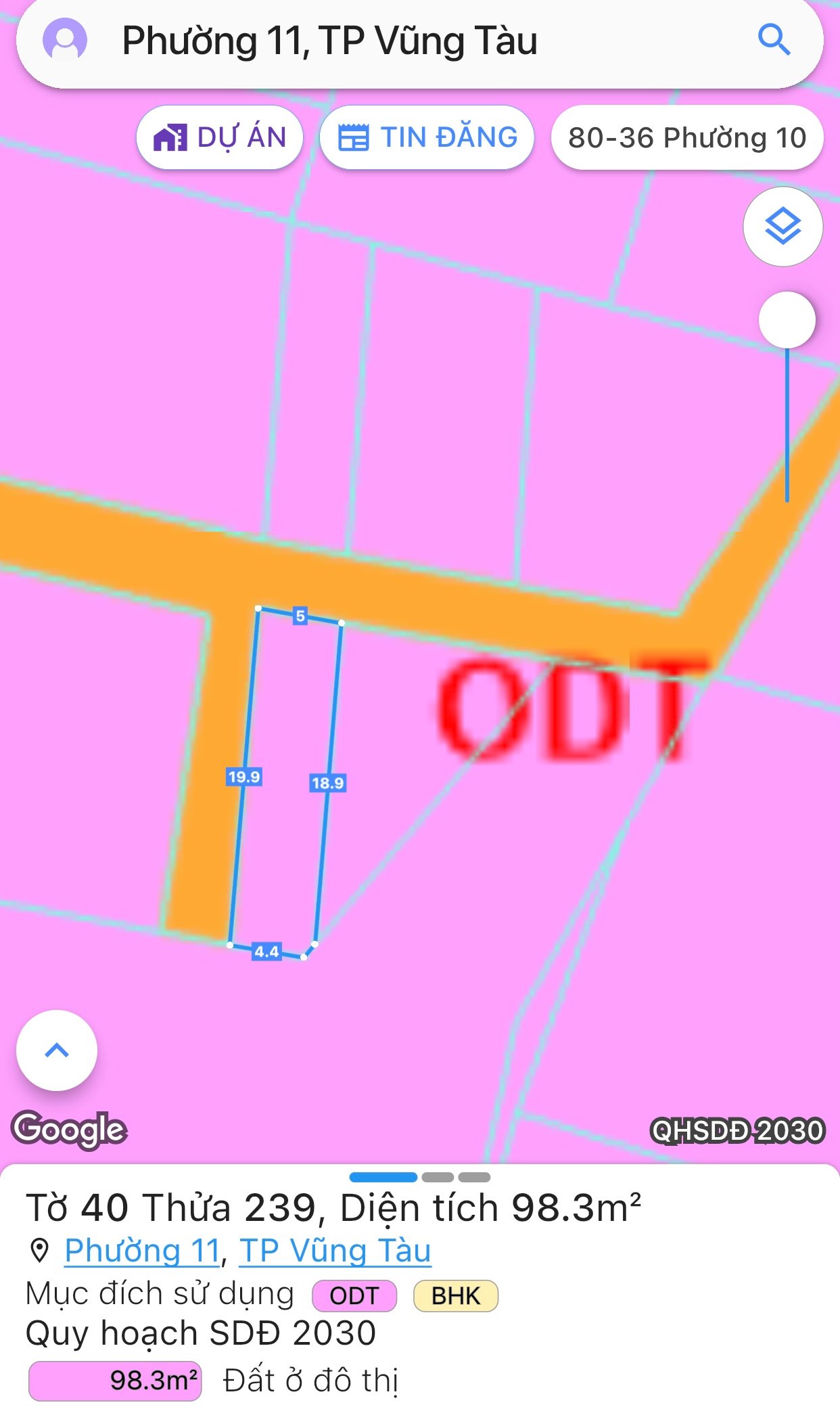Open the Phường 11 link
The image size is (840, 1411).
point(143,1250)
